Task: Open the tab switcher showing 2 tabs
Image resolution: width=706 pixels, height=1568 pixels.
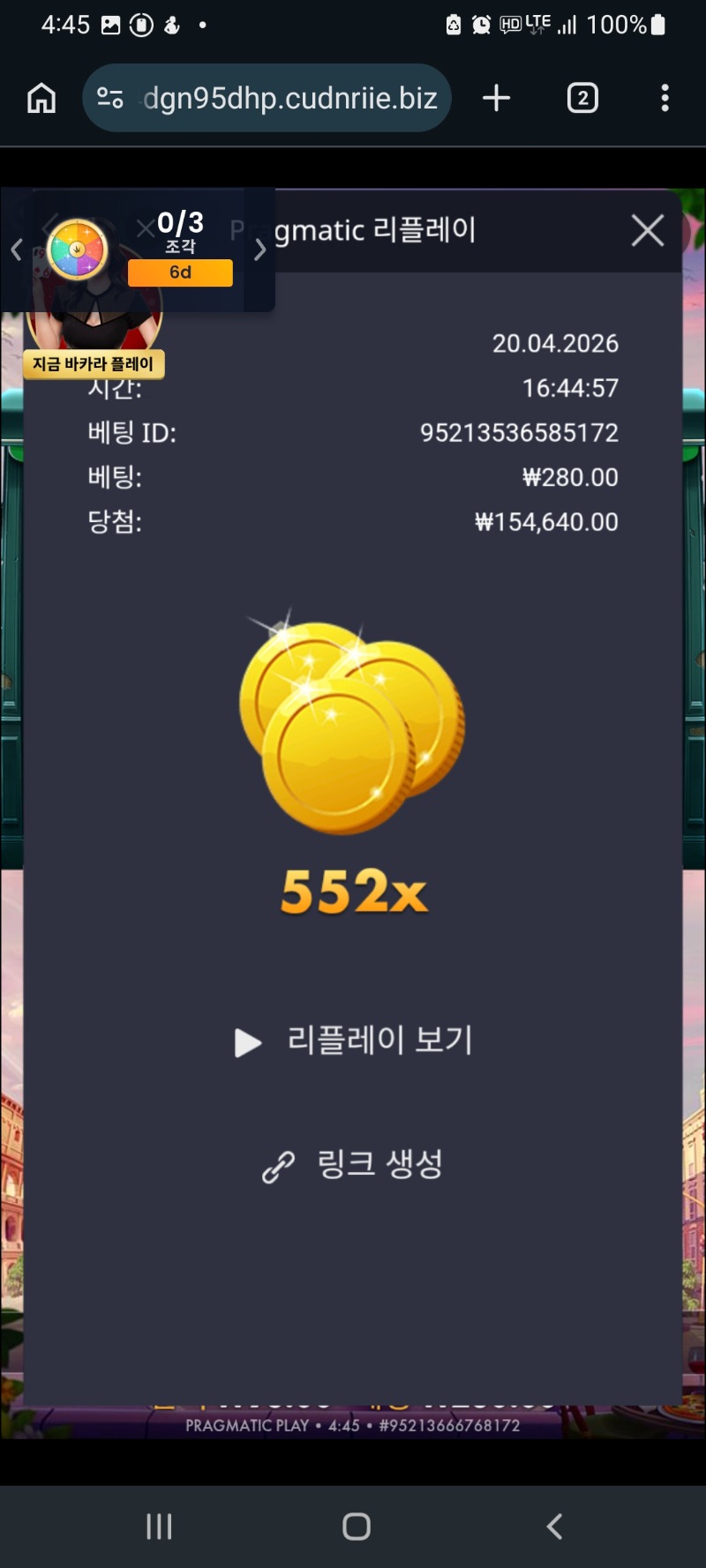Action: coord(582,98)
